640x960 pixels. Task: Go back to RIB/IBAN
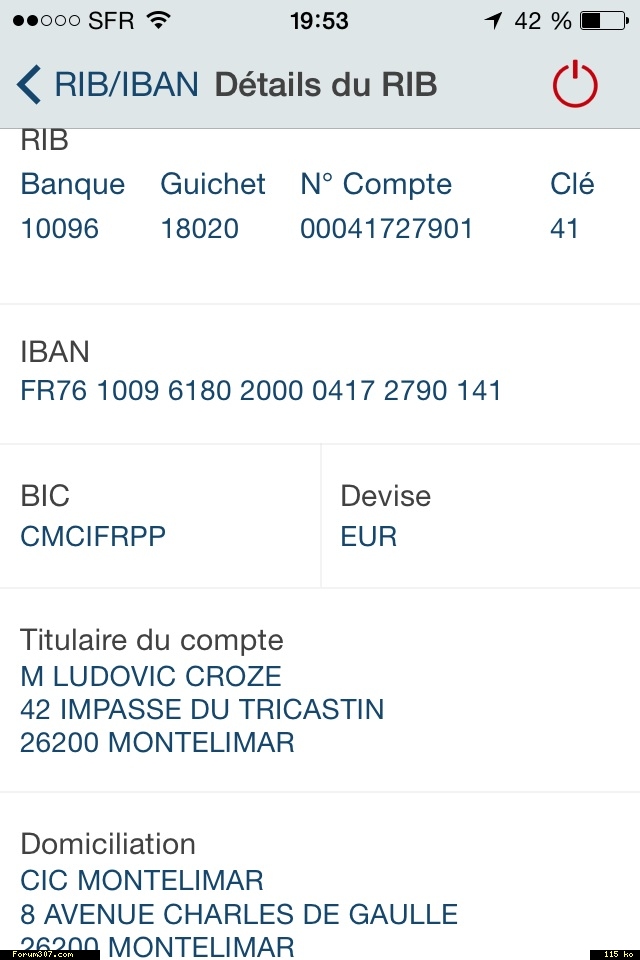[108, 85]
